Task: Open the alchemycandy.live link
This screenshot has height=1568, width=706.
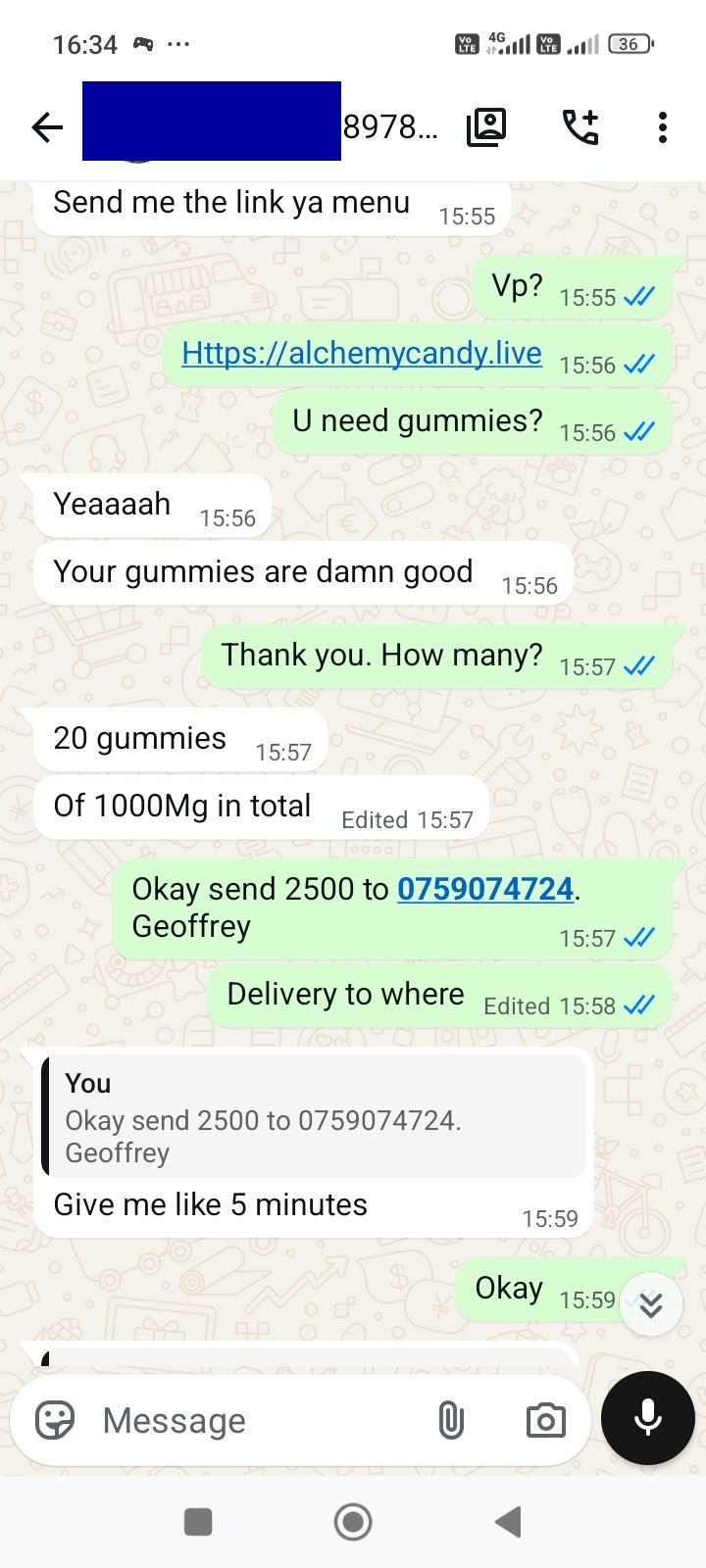Action: tap(362, 353)
